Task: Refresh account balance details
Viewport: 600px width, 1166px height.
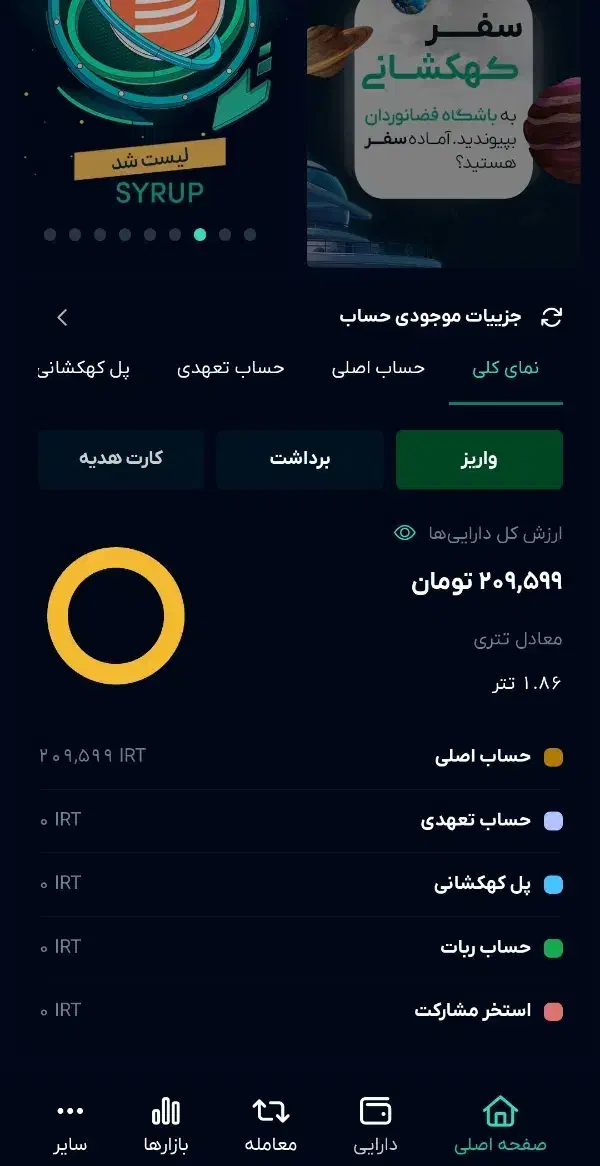Action: [x=551, y=318]
